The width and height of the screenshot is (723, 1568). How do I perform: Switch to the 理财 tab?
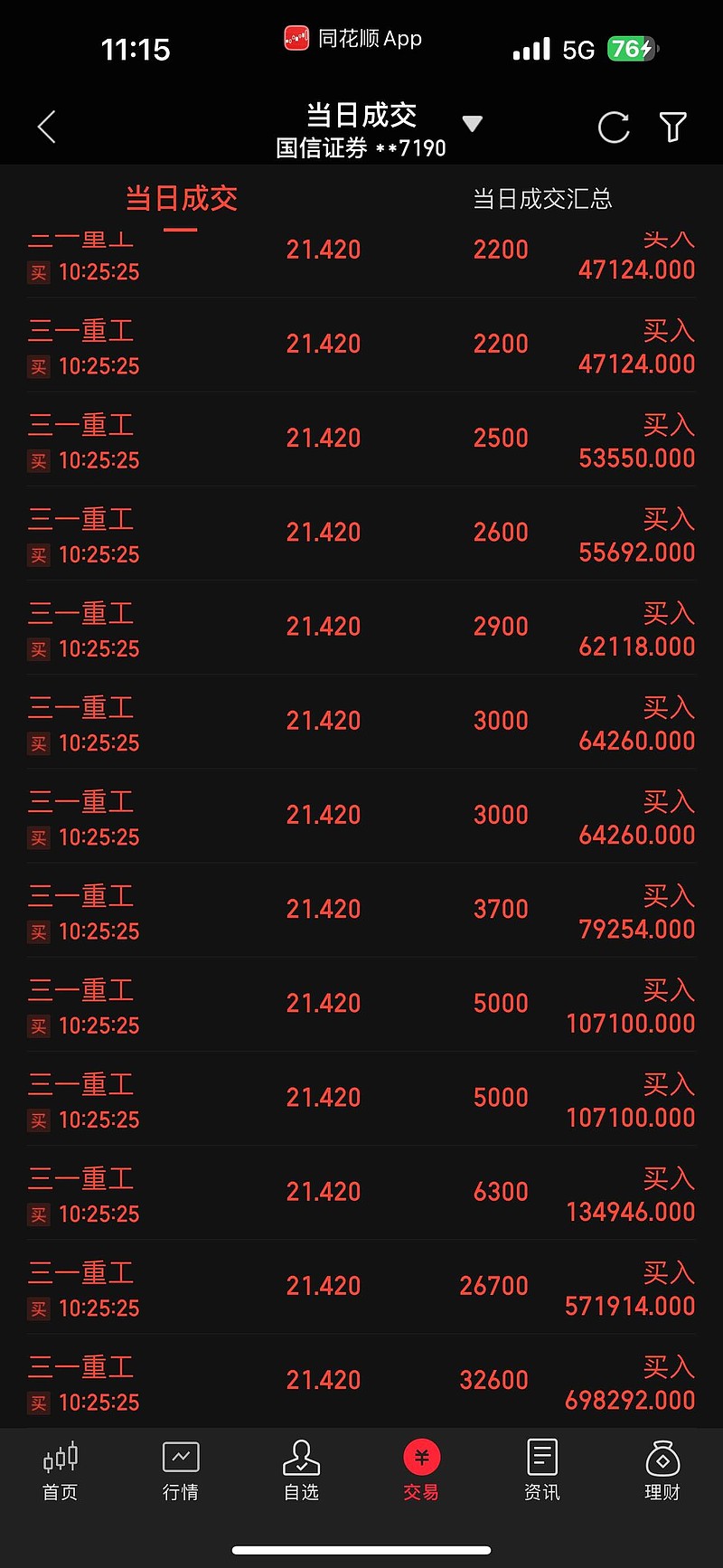(x=662, y=1471)
